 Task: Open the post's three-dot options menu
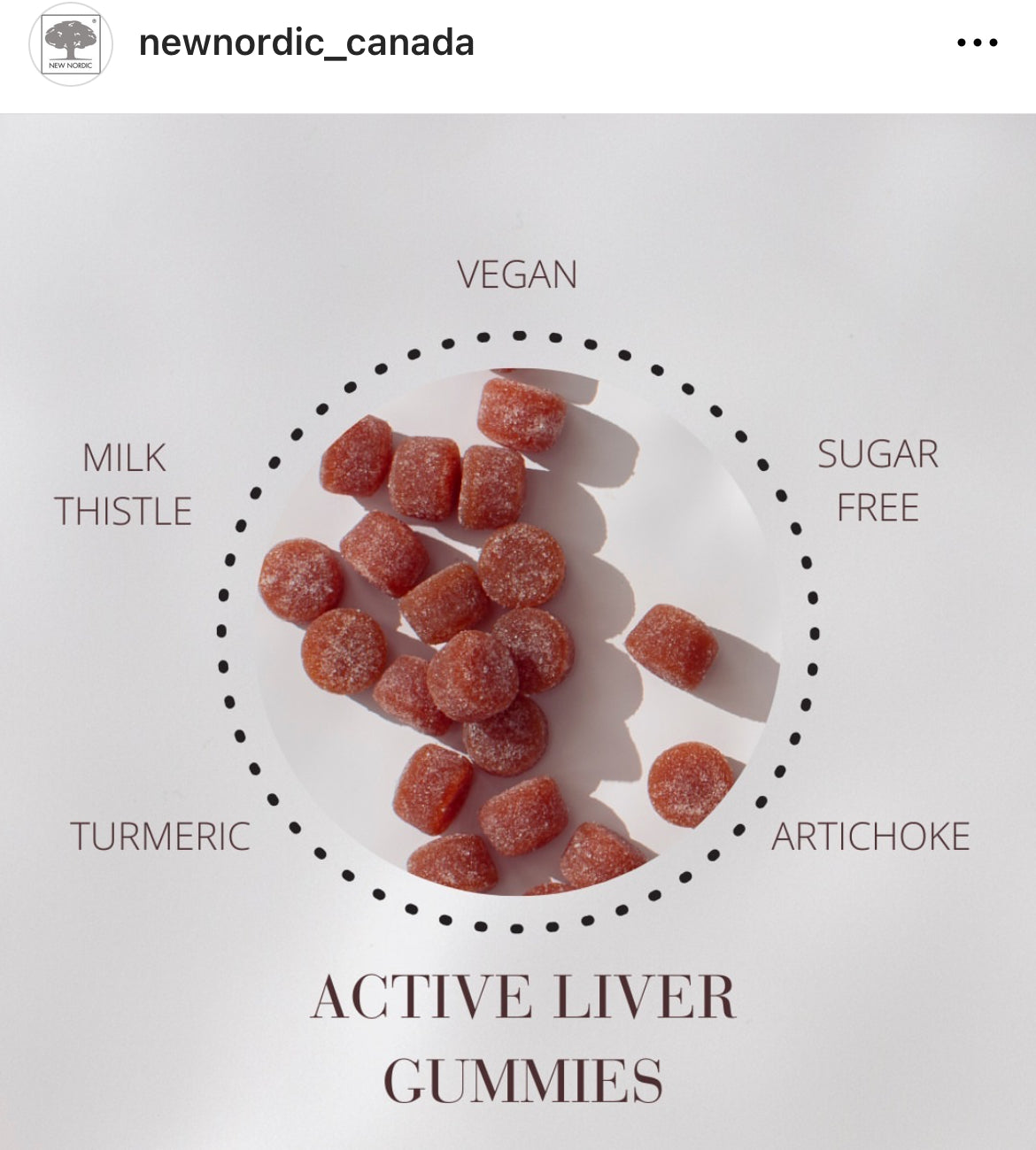(977, 42)
